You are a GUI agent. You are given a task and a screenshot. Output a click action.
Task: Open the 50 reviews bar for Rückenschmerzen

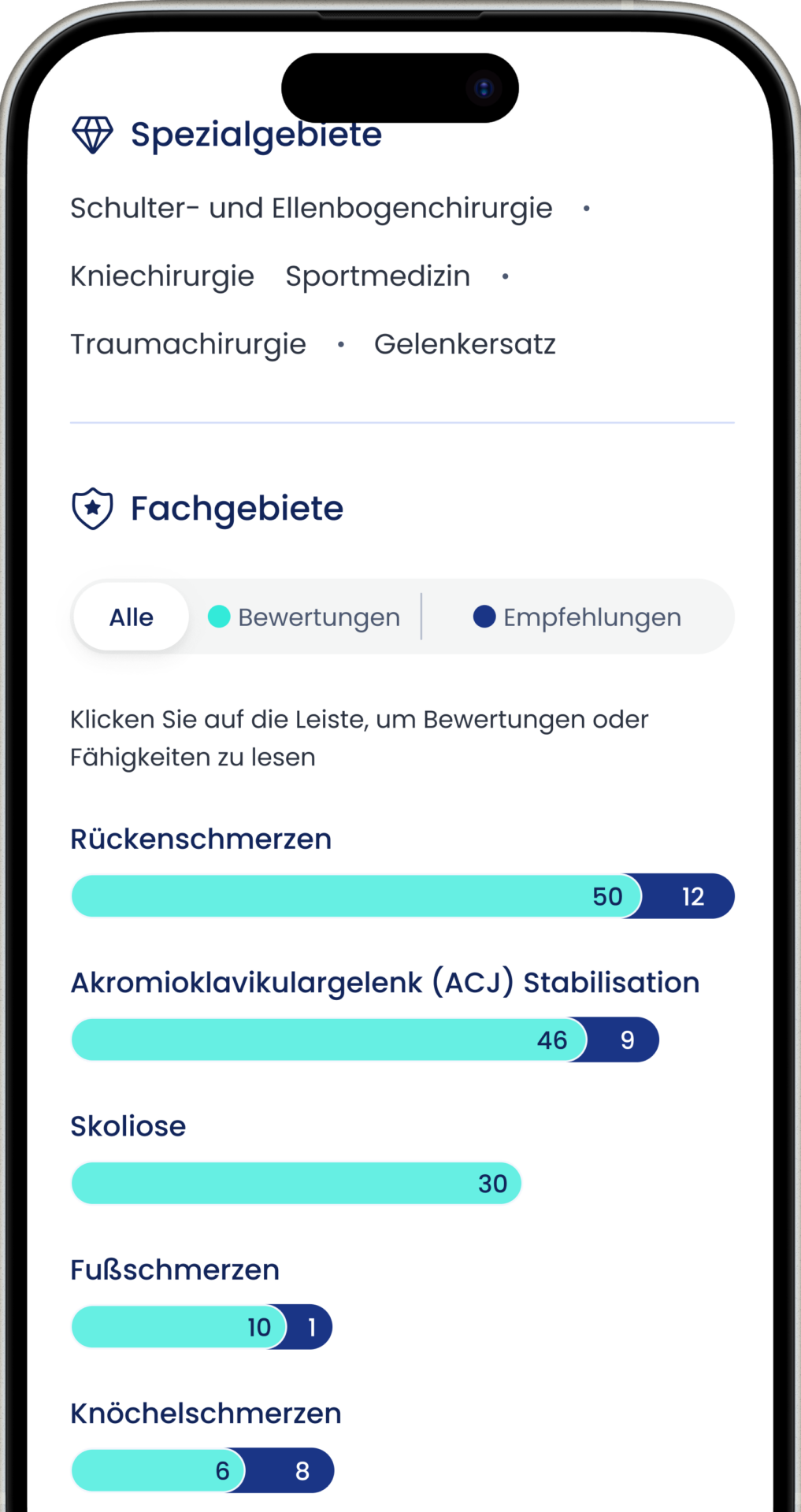(354, 896)
